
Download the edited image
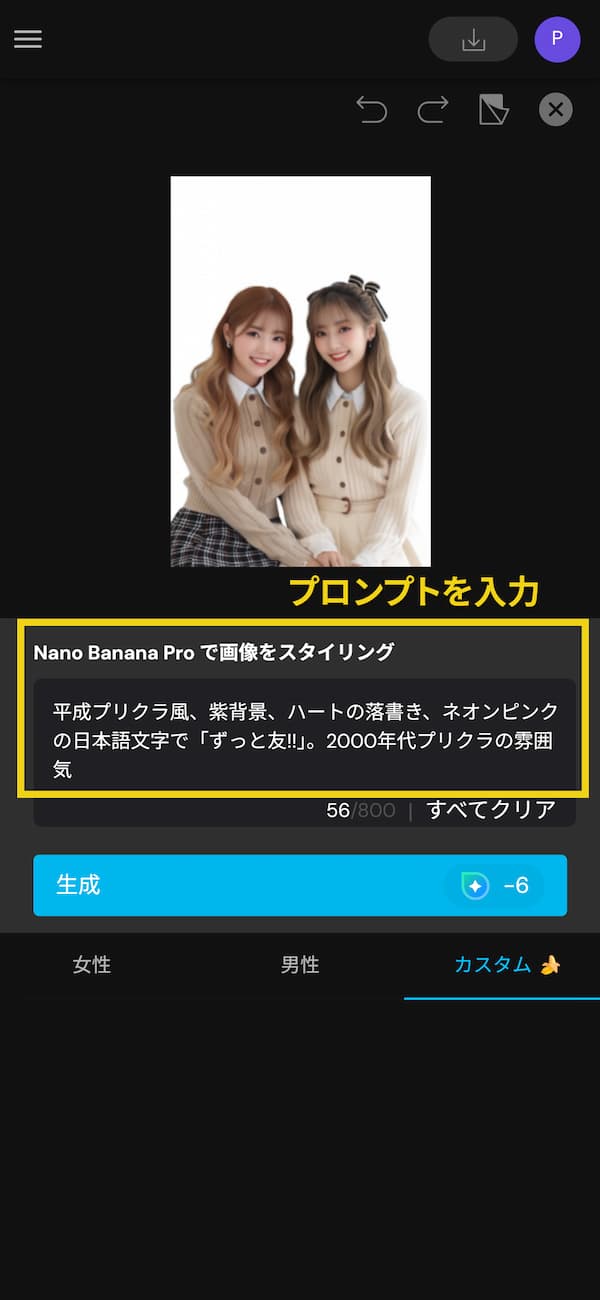coord(473,40)
